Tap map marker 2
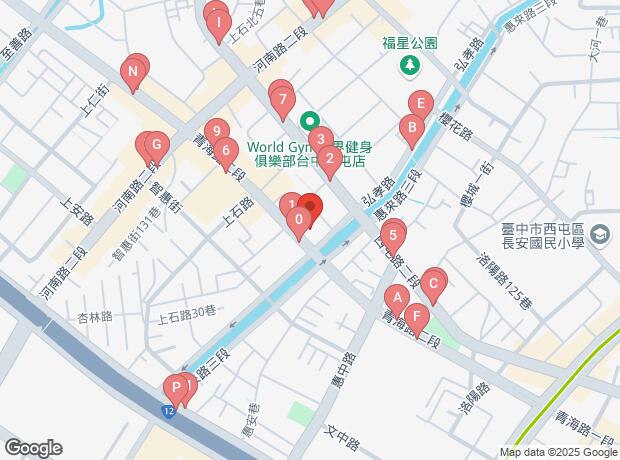 [329, 156]
